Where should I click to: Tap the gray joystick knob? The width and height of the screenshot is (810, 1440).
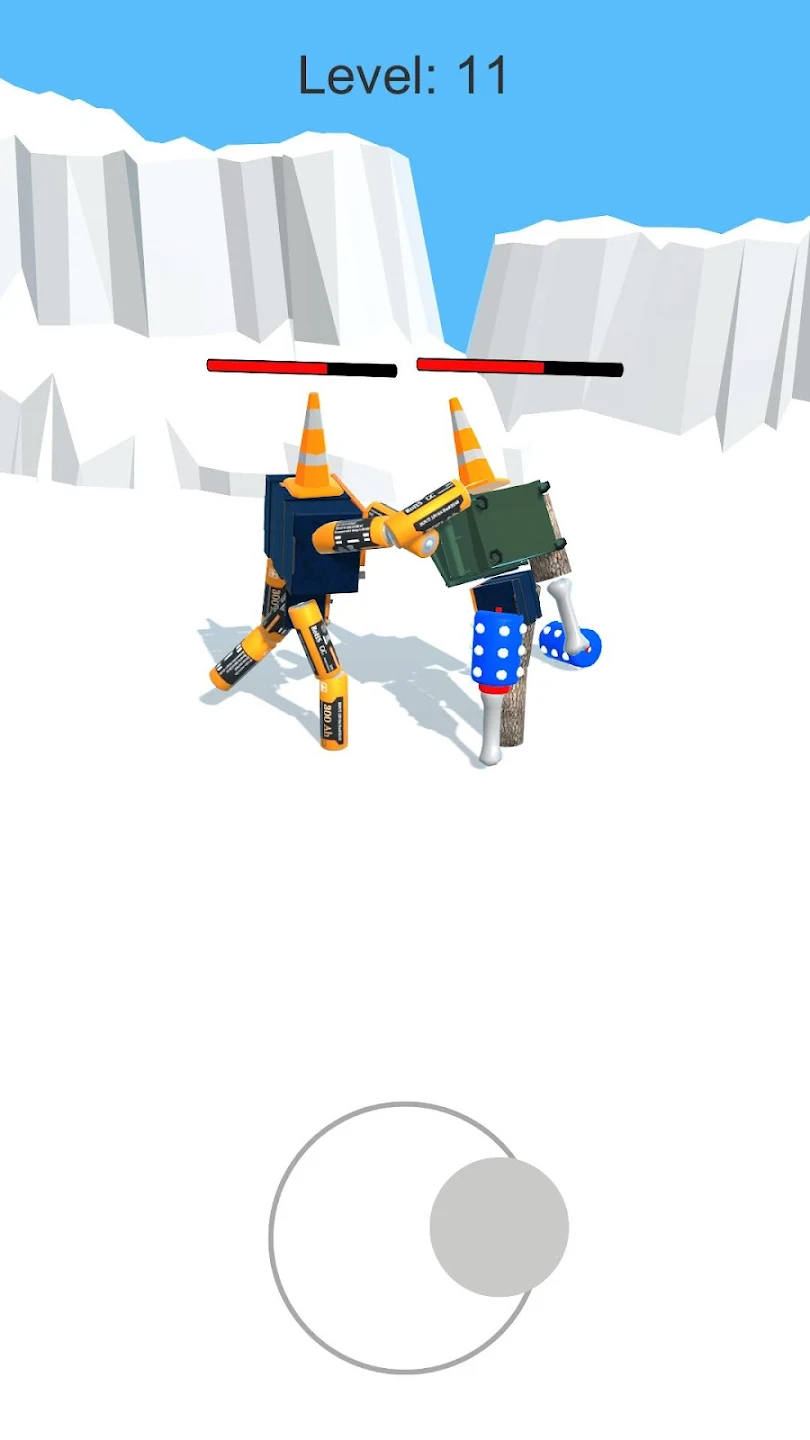point(499,1227)
